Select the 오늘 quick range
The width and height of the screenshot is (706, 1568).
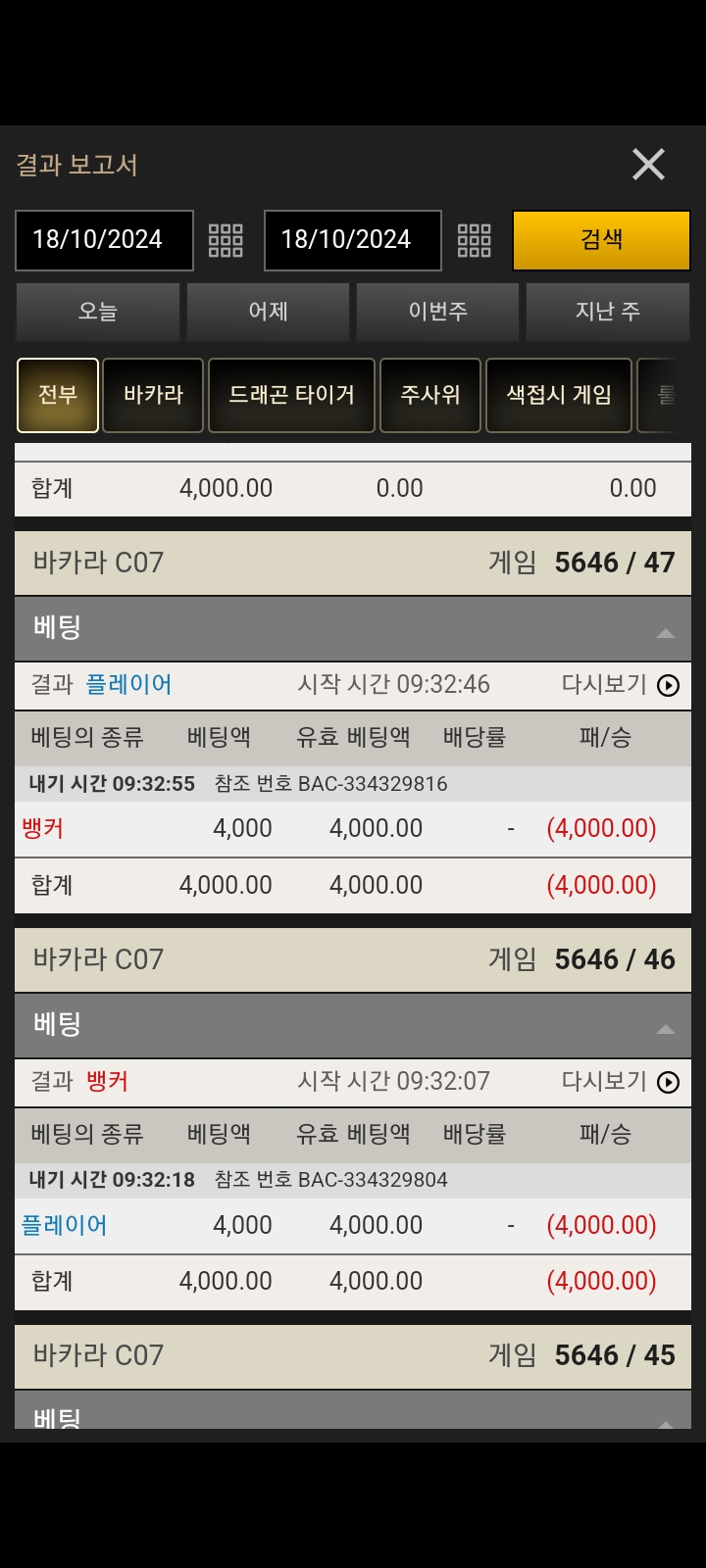point(98,312)
